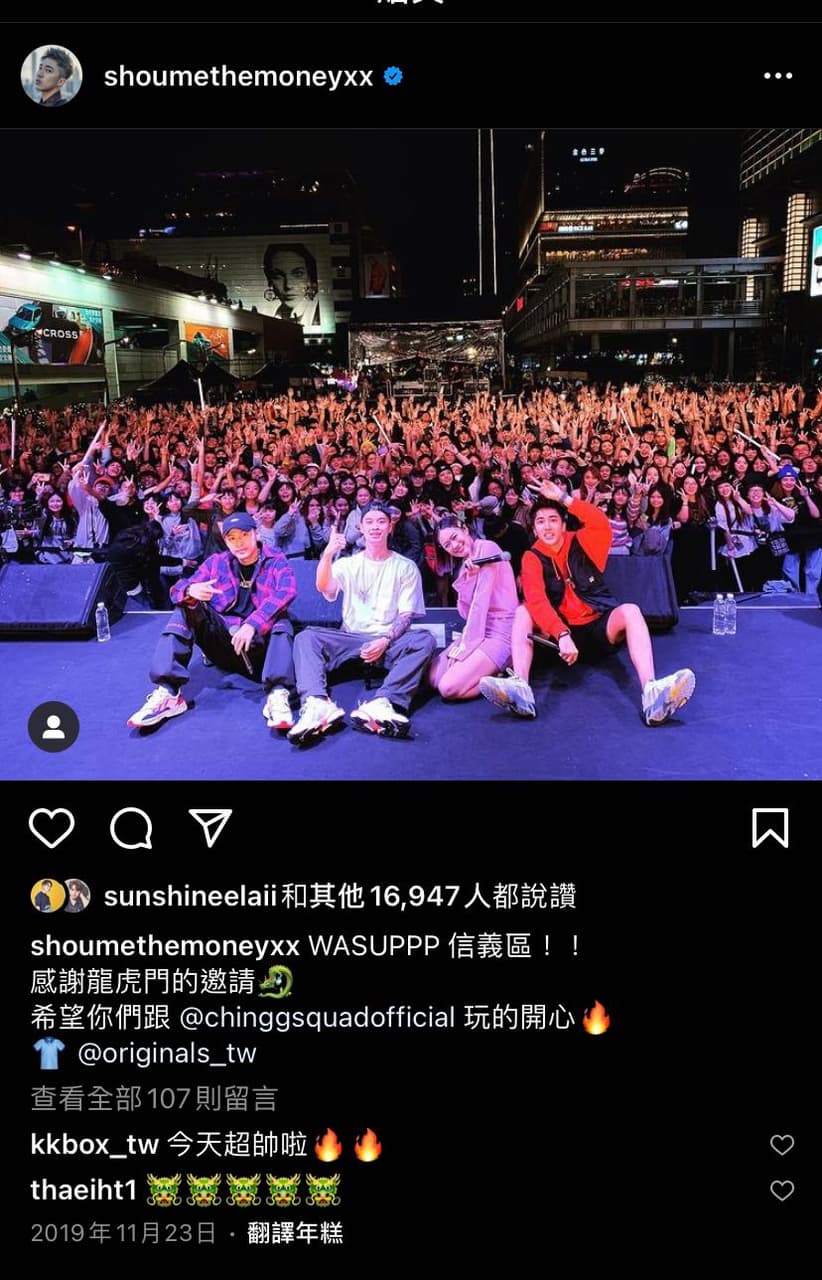Open sunshineelaii profile from likes line
Image resolution: width=822 pixels, height=1280 pixels.
[x=190, y=896]
